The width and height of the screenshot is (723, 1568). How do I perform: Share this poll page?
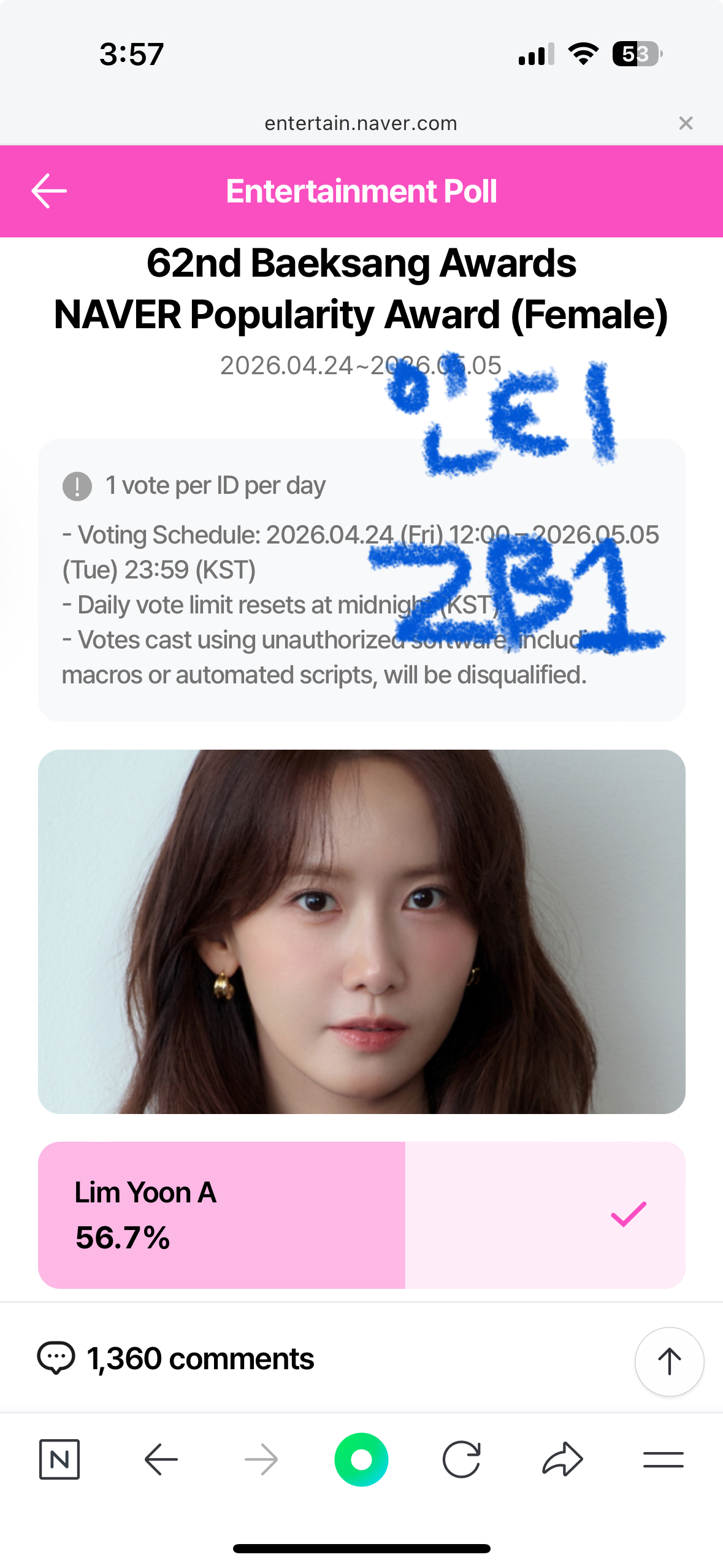coord(562,1459)
